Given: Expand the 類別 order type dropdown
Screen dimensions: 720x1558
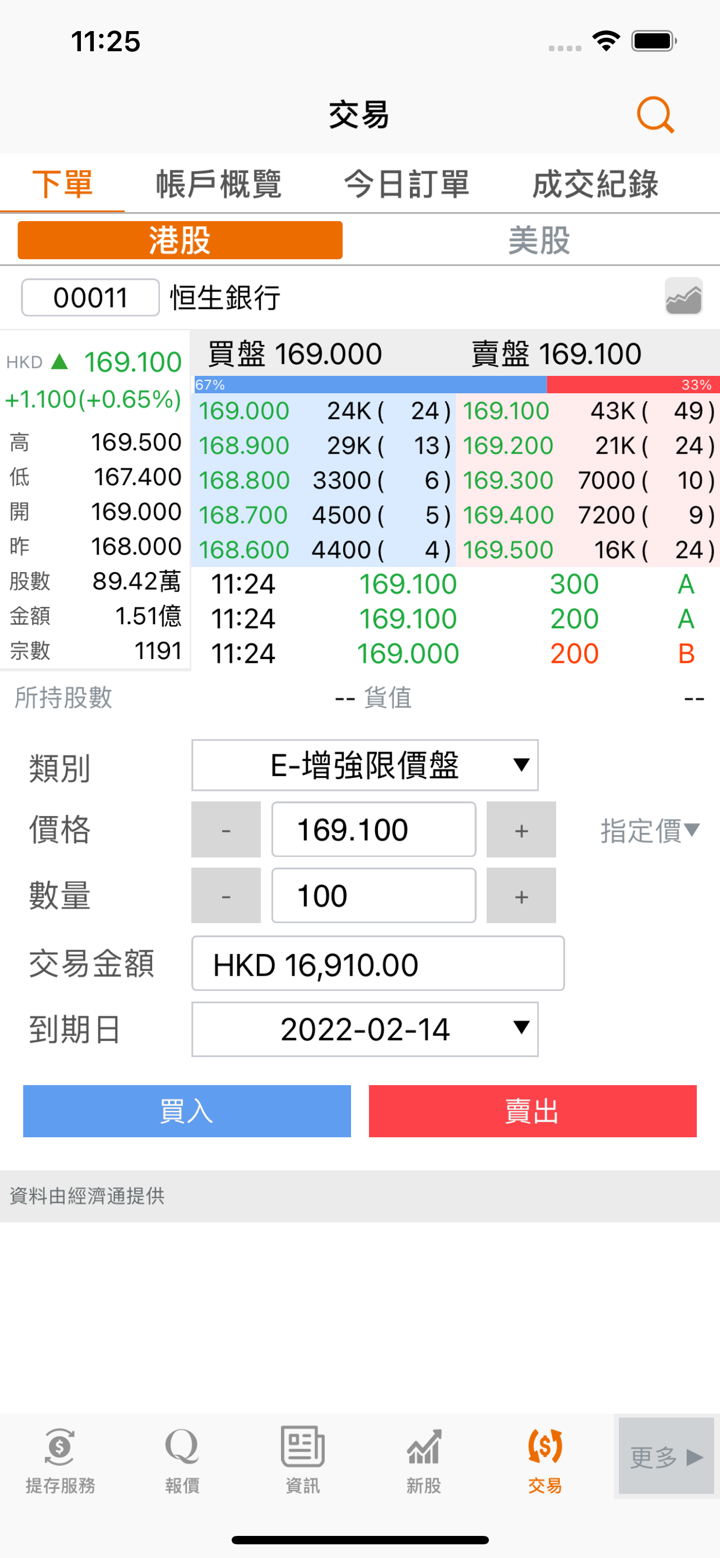Looking at the screenshot, I should [x=365, y=766].
